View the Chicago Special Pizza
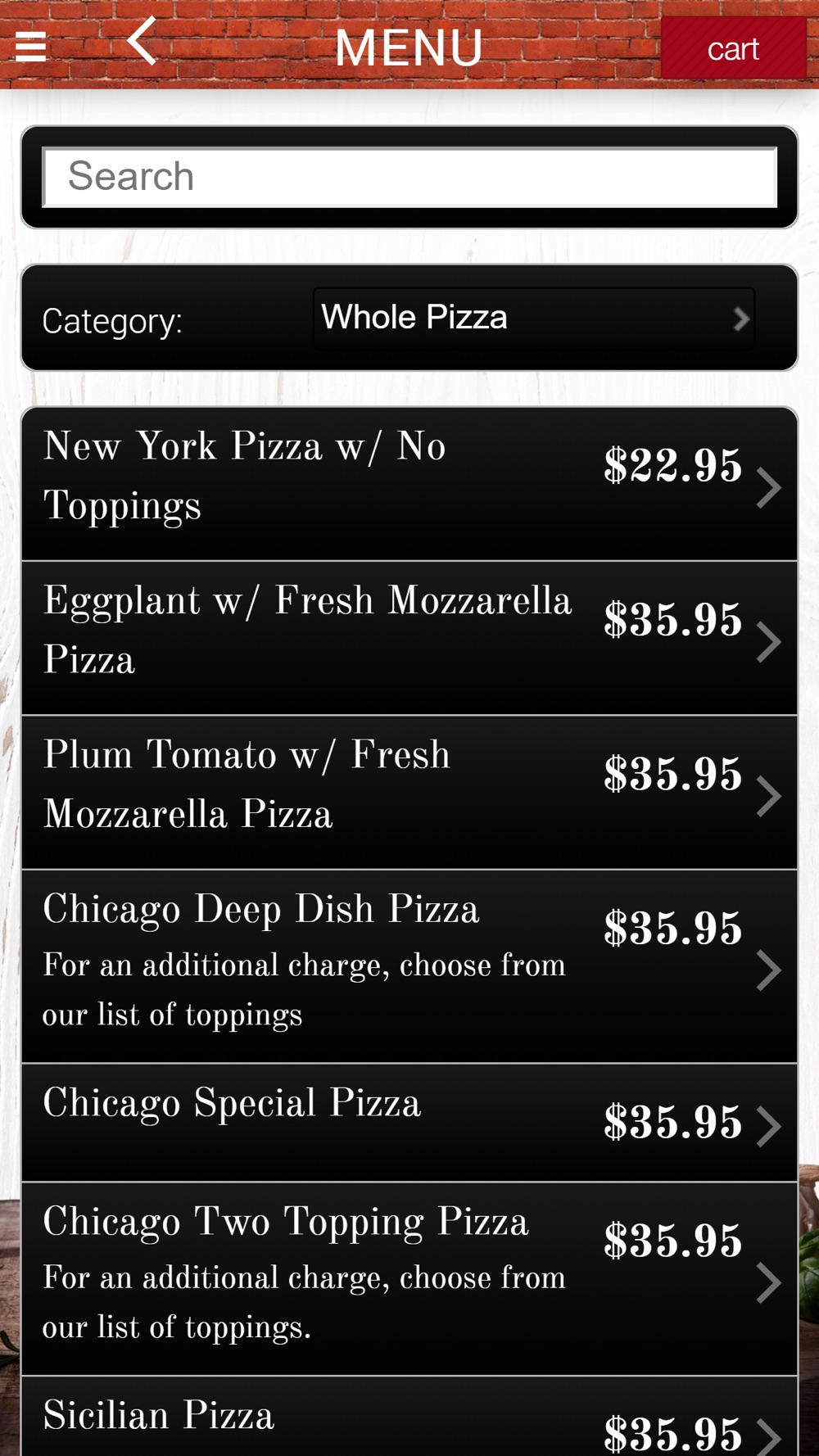 [409, 1123]
